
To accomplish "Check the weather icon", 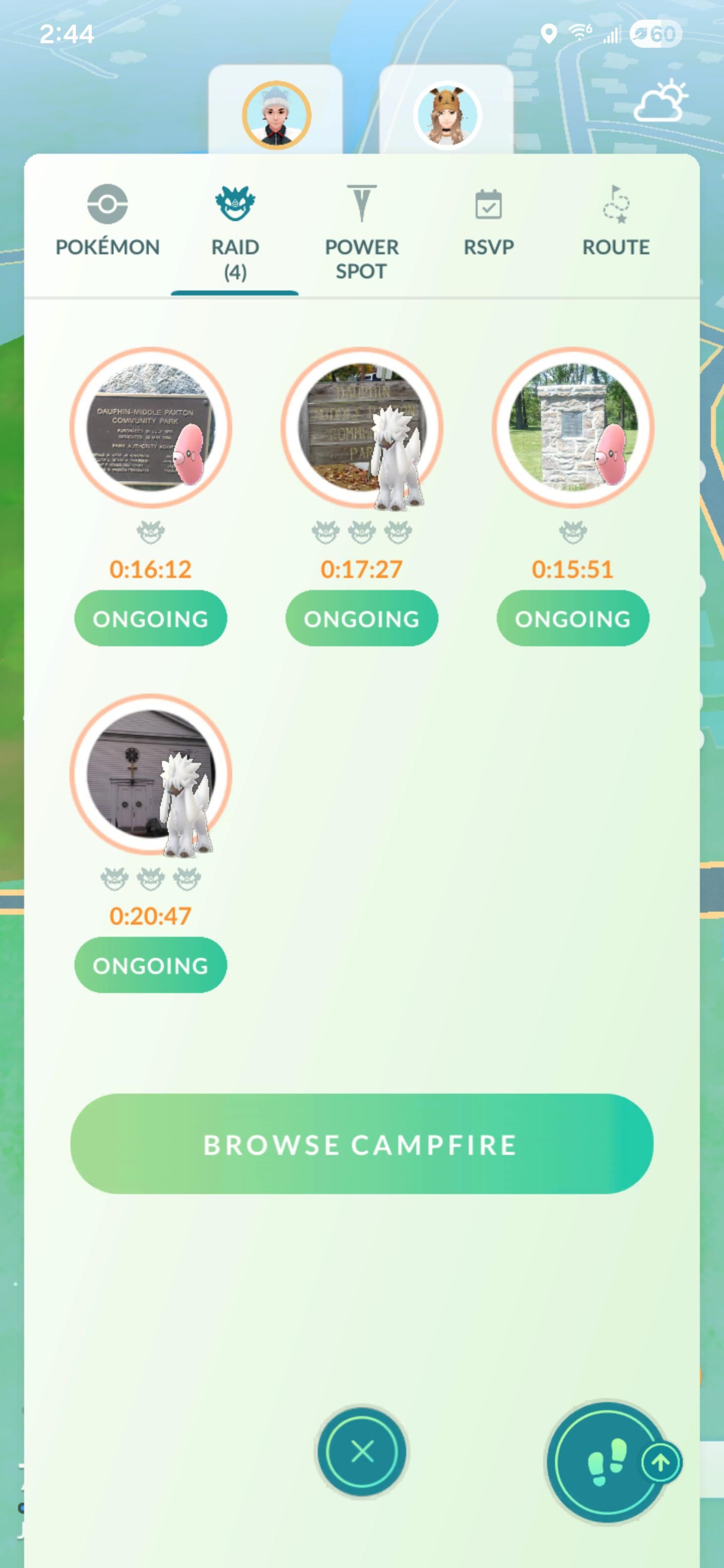I will pos(660,101).
